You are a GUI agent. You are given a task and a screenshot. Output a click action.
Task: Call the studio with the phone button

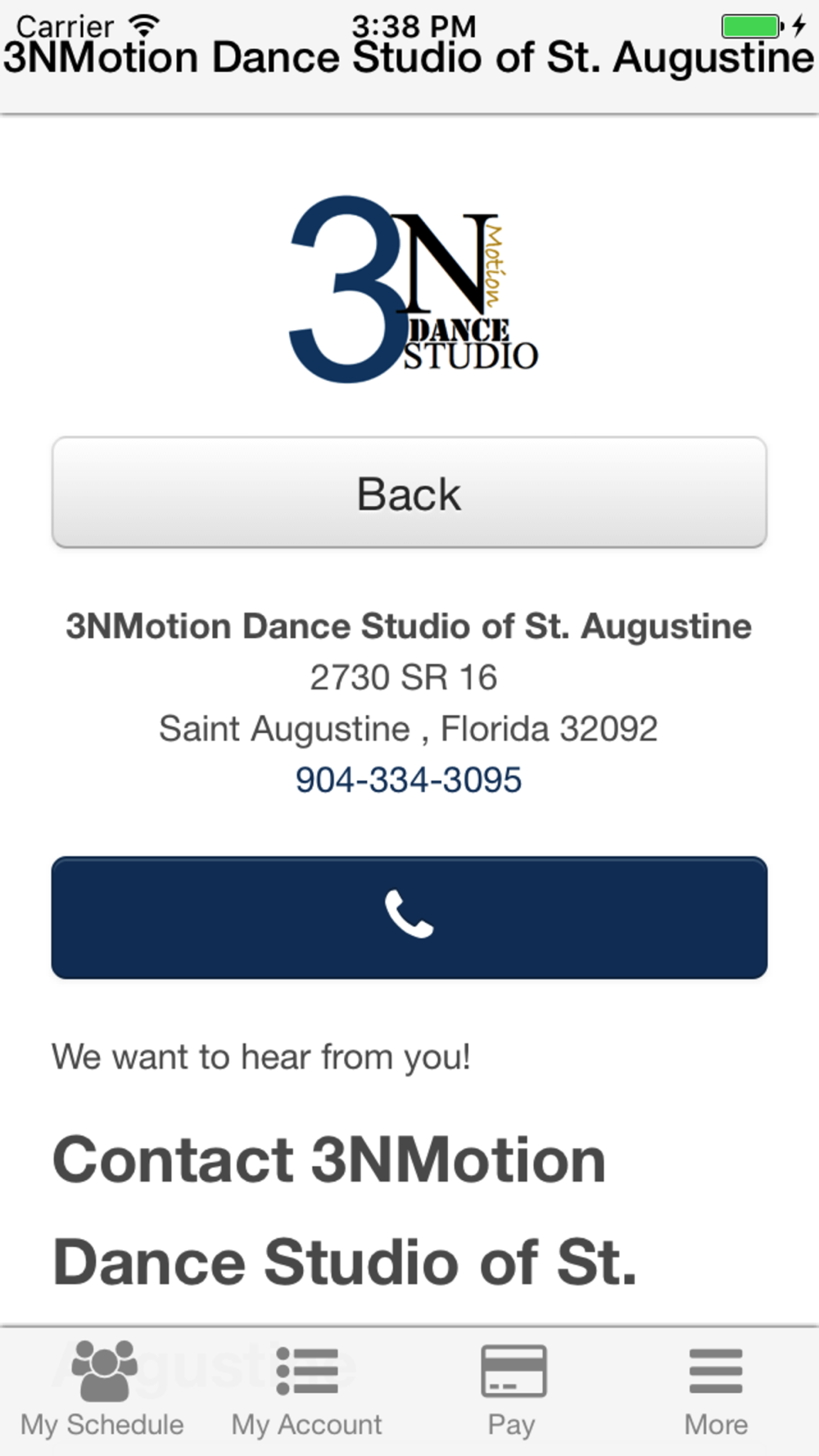[409, 917]
